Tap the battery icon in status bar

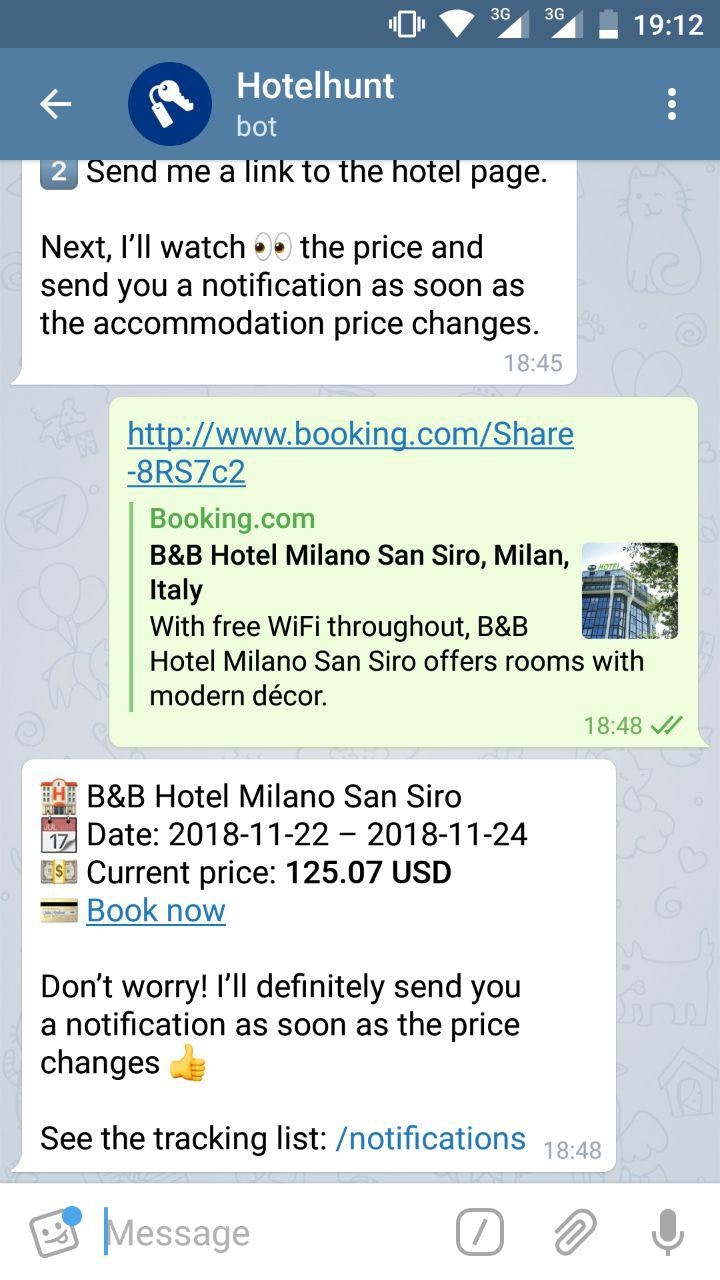608,24
